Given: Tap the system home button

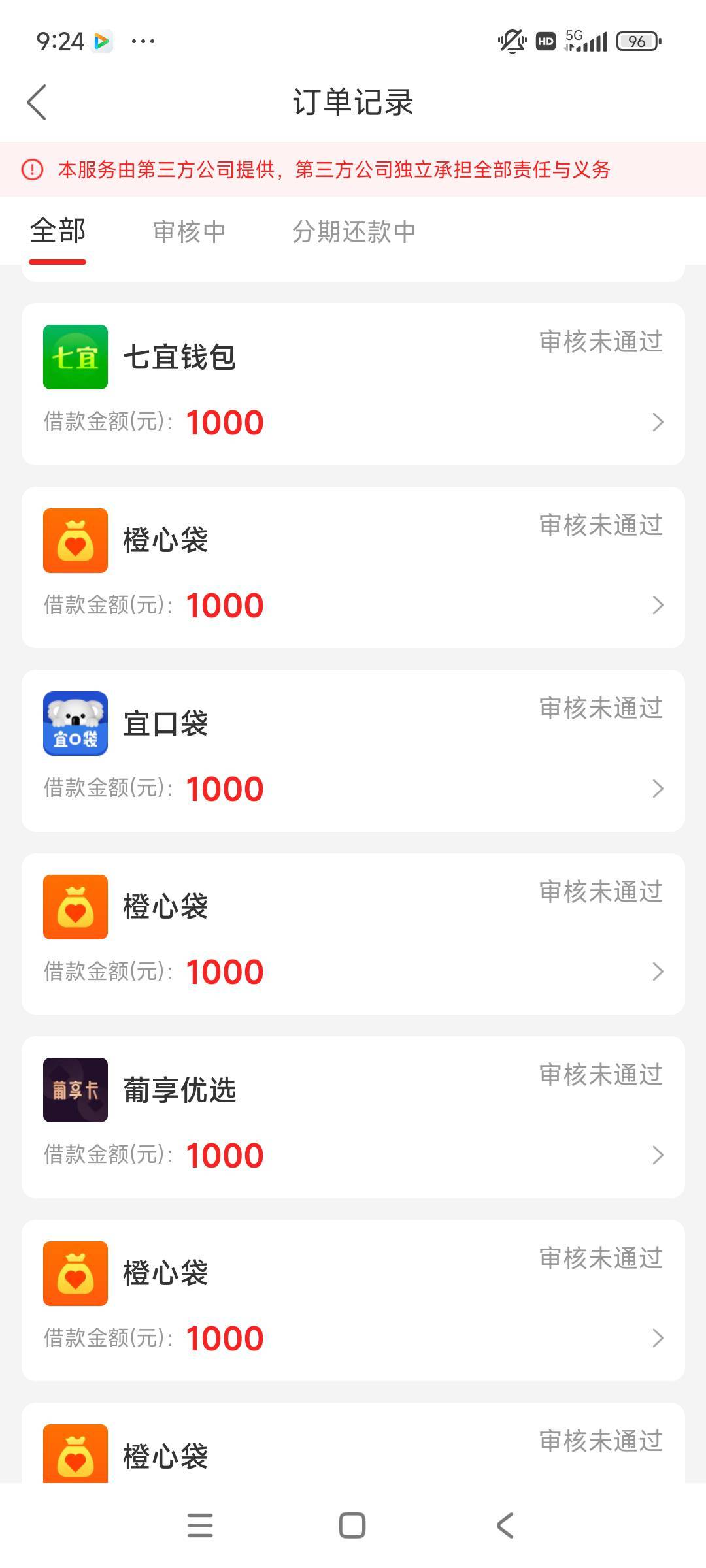Looking at the screenshot, I should (x=352, y=1526).
